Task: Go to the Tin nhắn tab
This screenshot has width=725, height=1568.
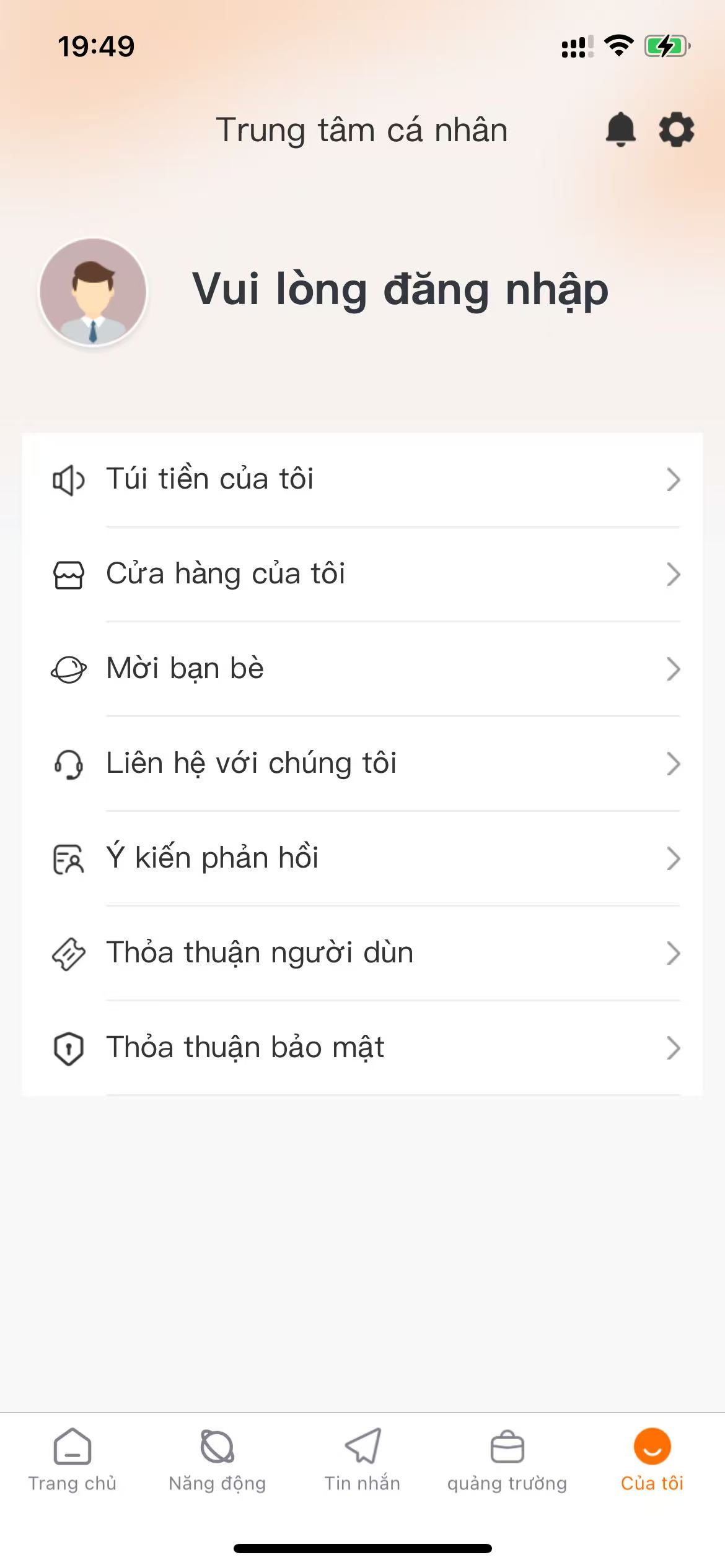Action: pyautogui.click(x=362, y=1460)
